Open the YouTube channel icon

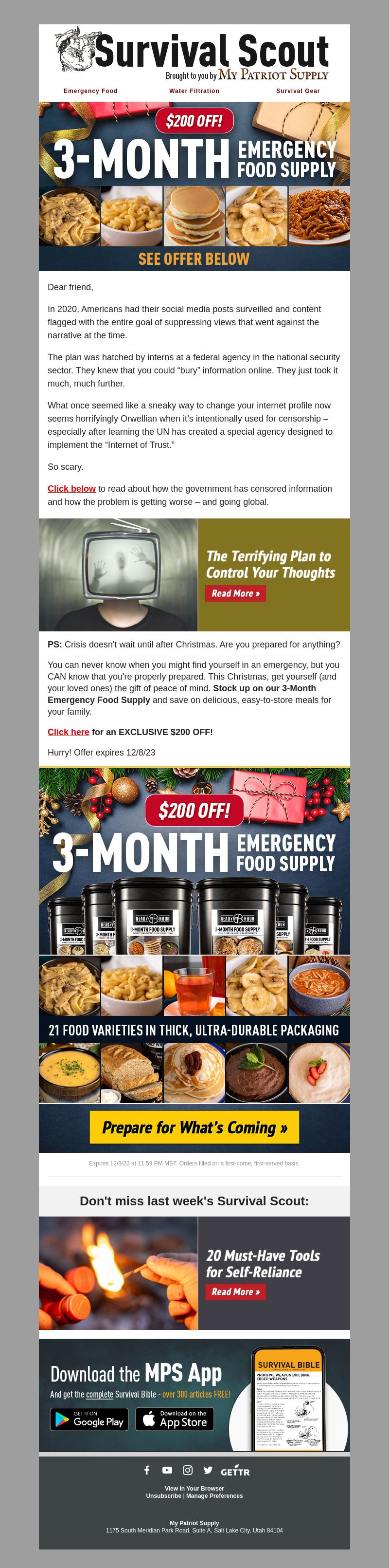167,1470
